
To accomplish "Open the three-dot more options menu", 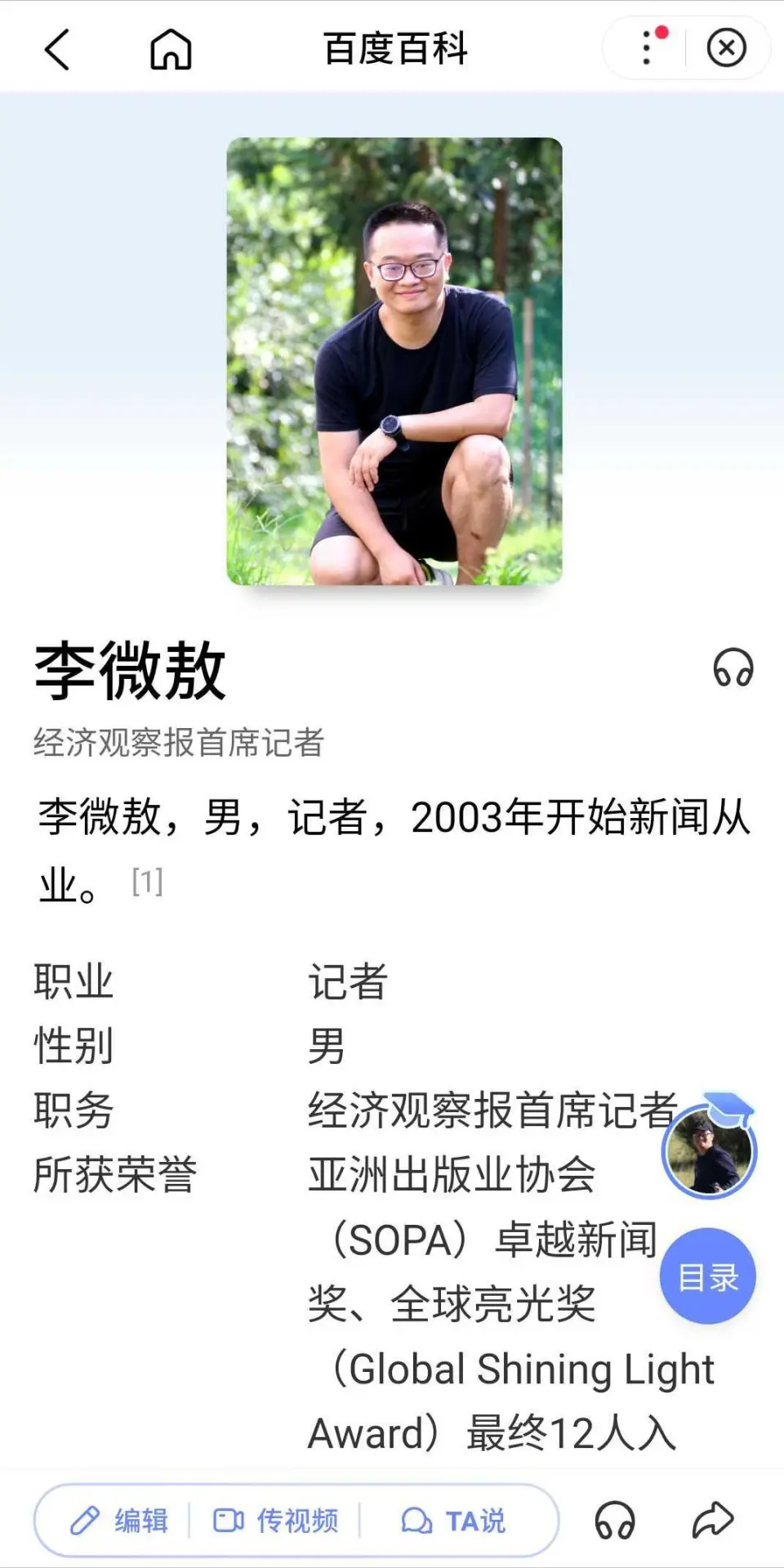I will (x=647, y=47).
